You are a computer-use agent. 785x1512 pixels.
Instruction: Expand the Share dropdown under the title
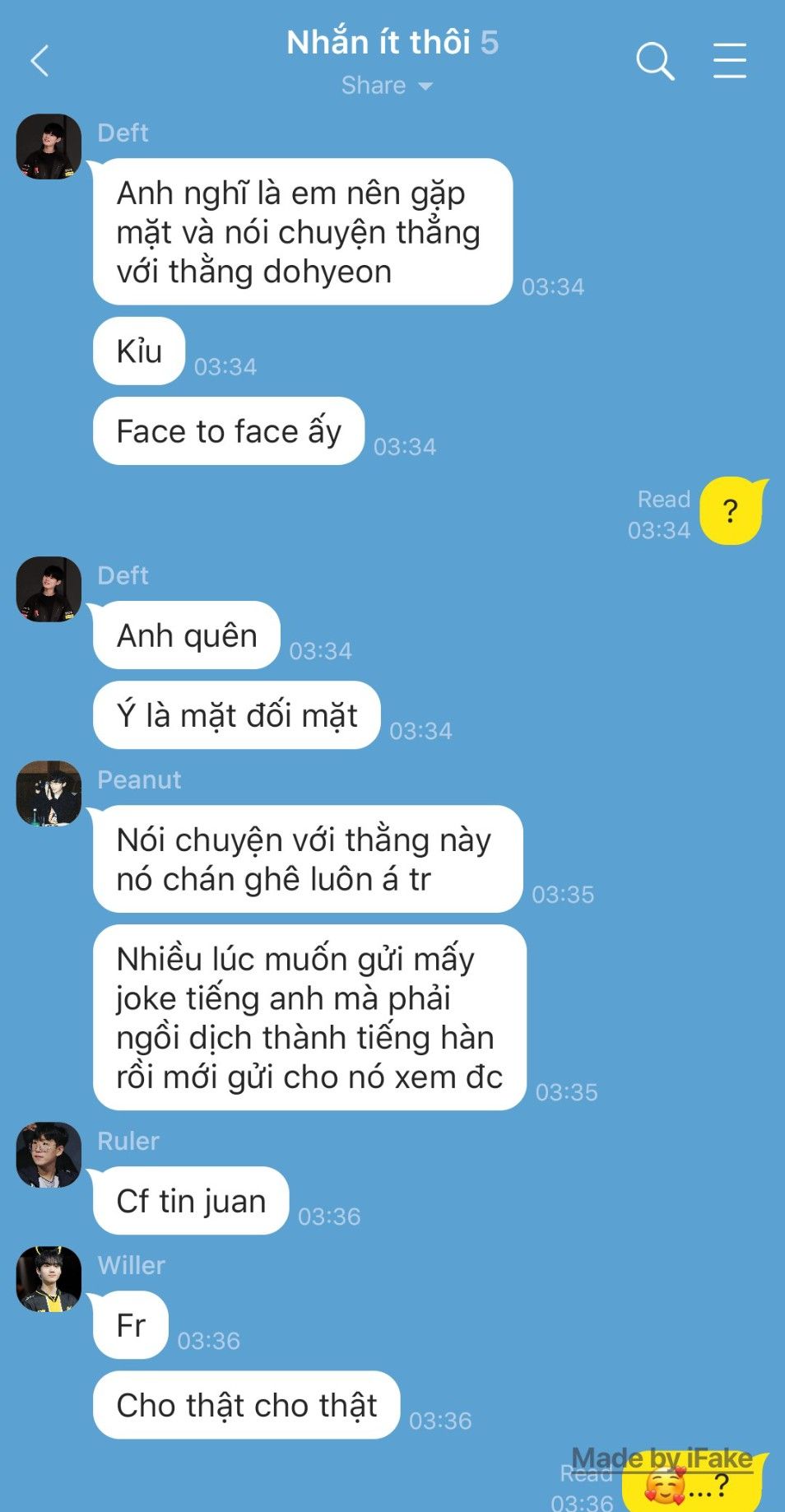(387, 86)
